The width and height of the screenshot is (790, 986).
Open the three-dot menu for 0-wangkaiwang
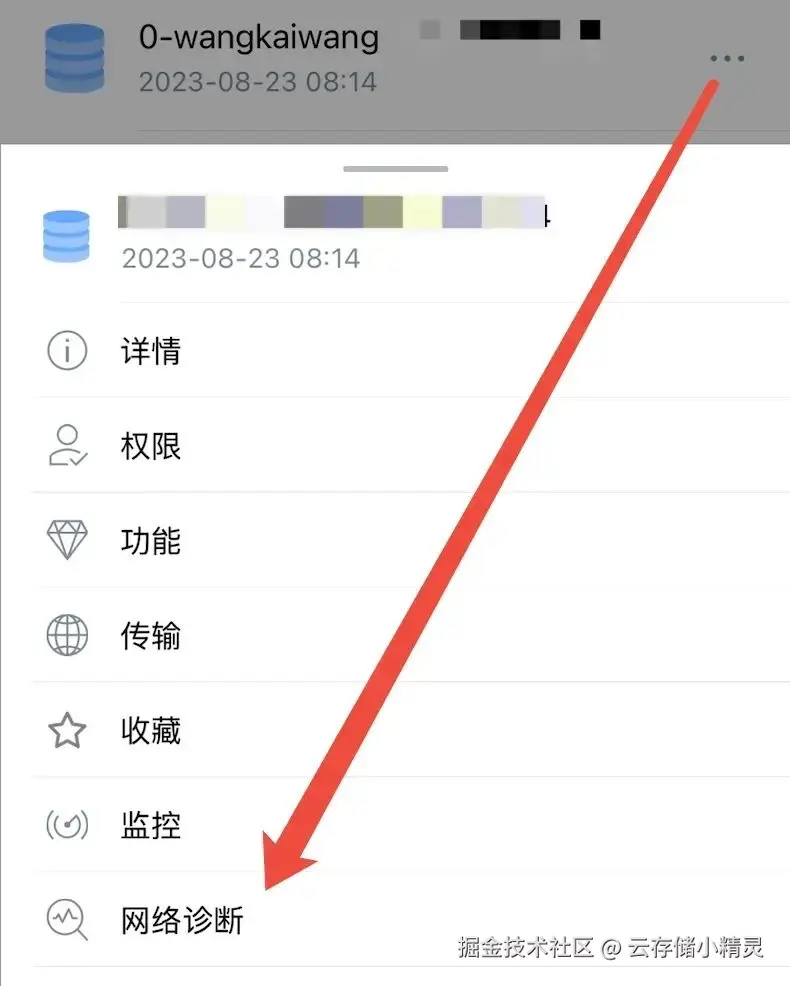[x=727, y=59]
